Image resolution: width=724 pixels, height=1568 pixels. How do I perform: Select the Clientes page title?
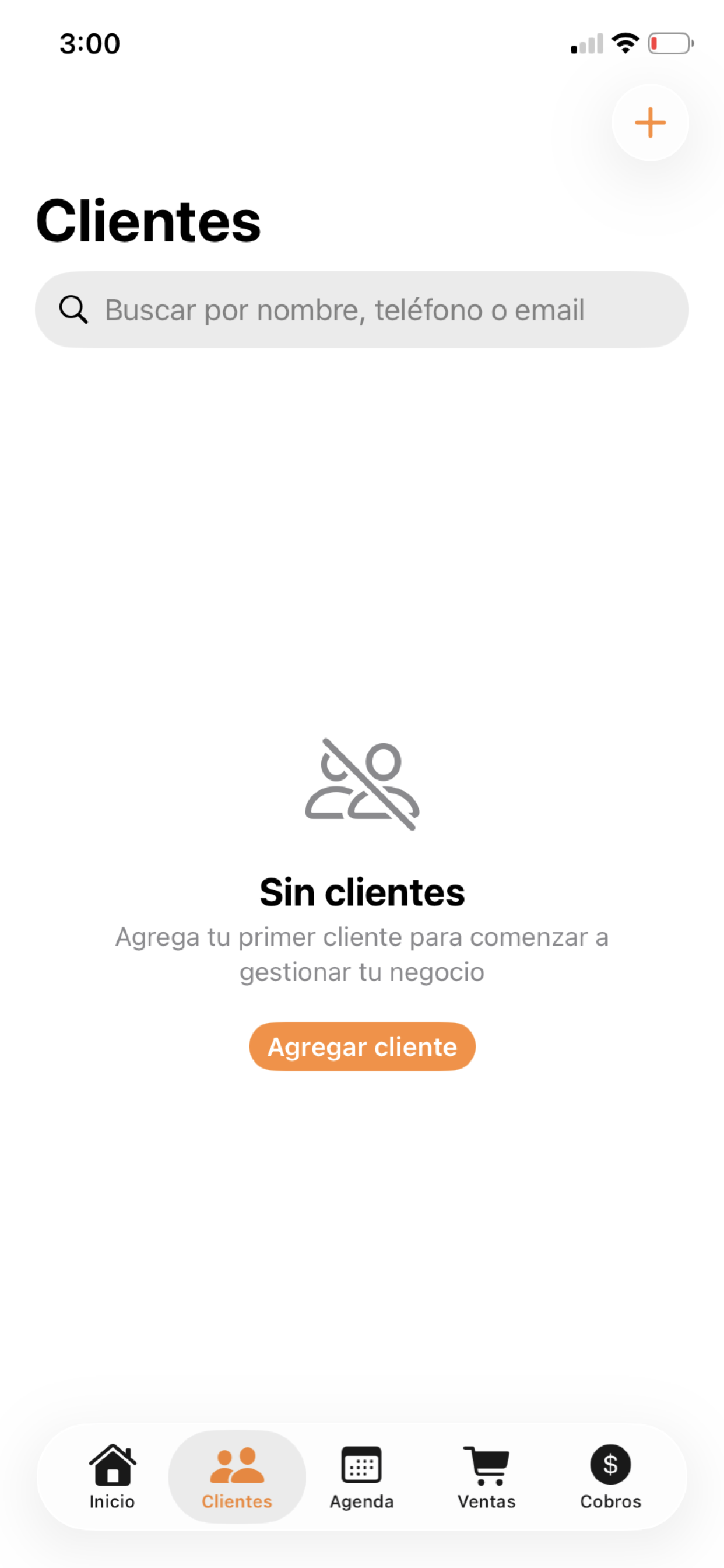[x=149, y=222]
